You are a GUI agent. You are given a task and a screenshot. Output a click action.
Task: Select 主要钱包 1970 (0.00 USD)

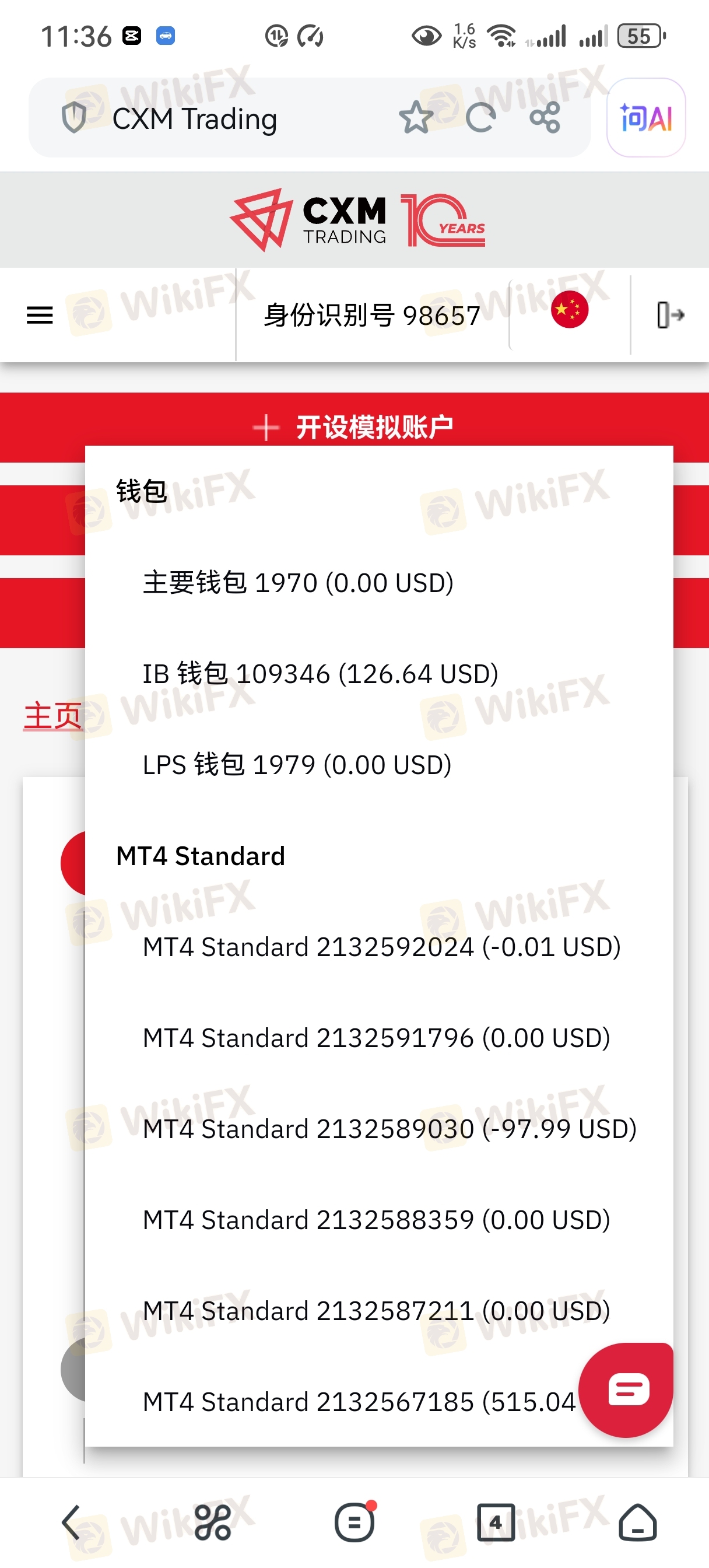[378, 583]
